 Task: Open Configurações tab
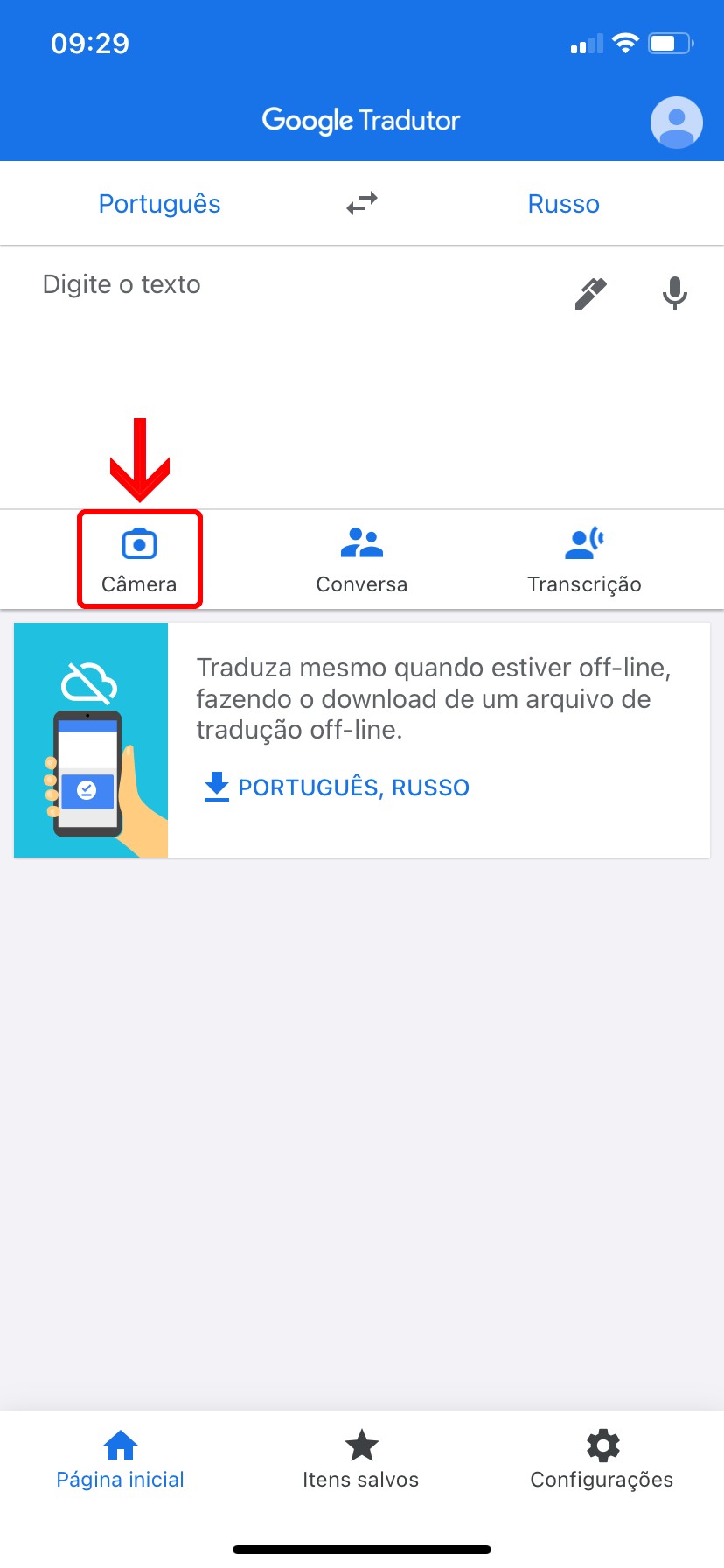602,1460
